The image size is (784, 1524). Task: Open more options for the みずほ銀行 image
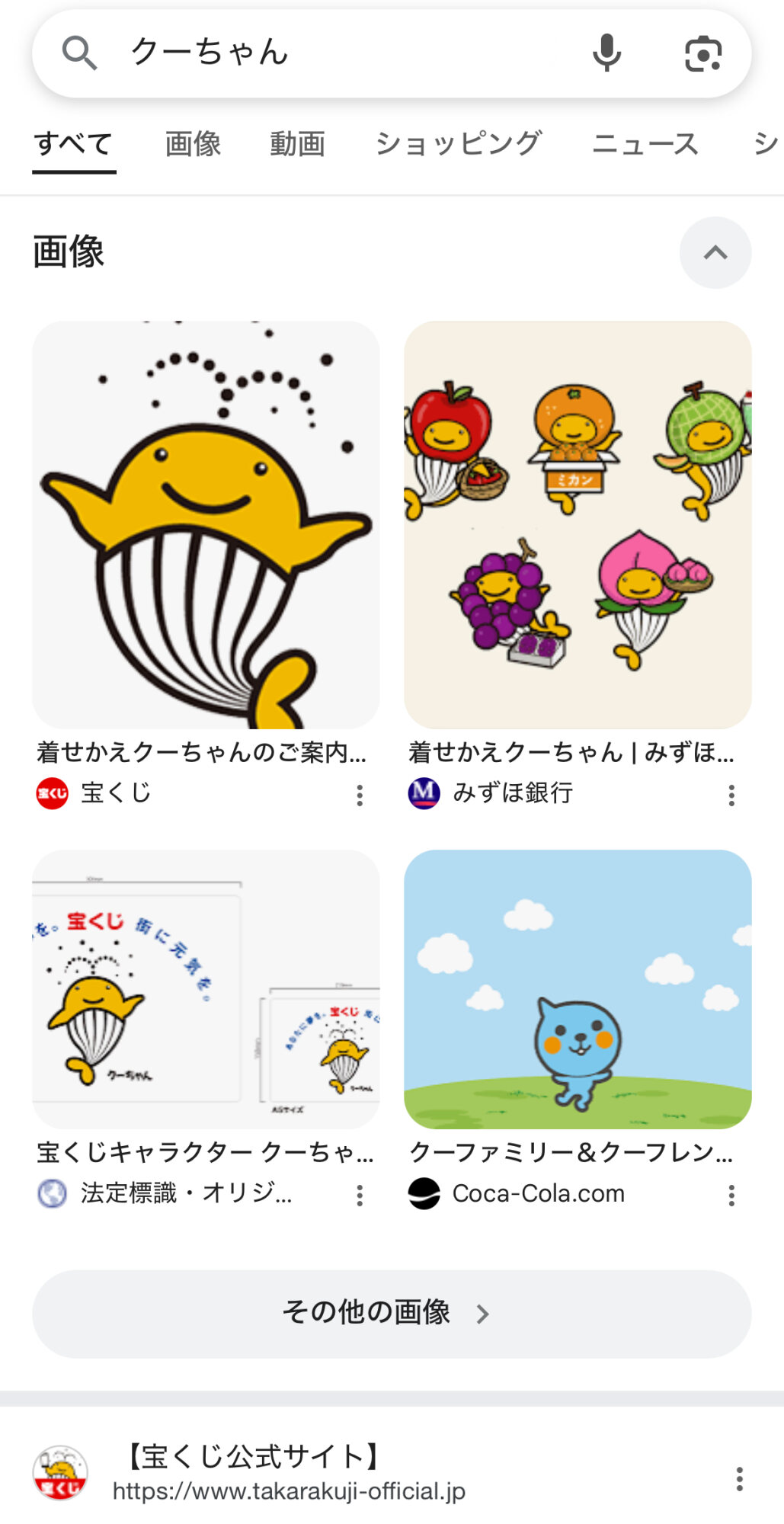[731, 796]
